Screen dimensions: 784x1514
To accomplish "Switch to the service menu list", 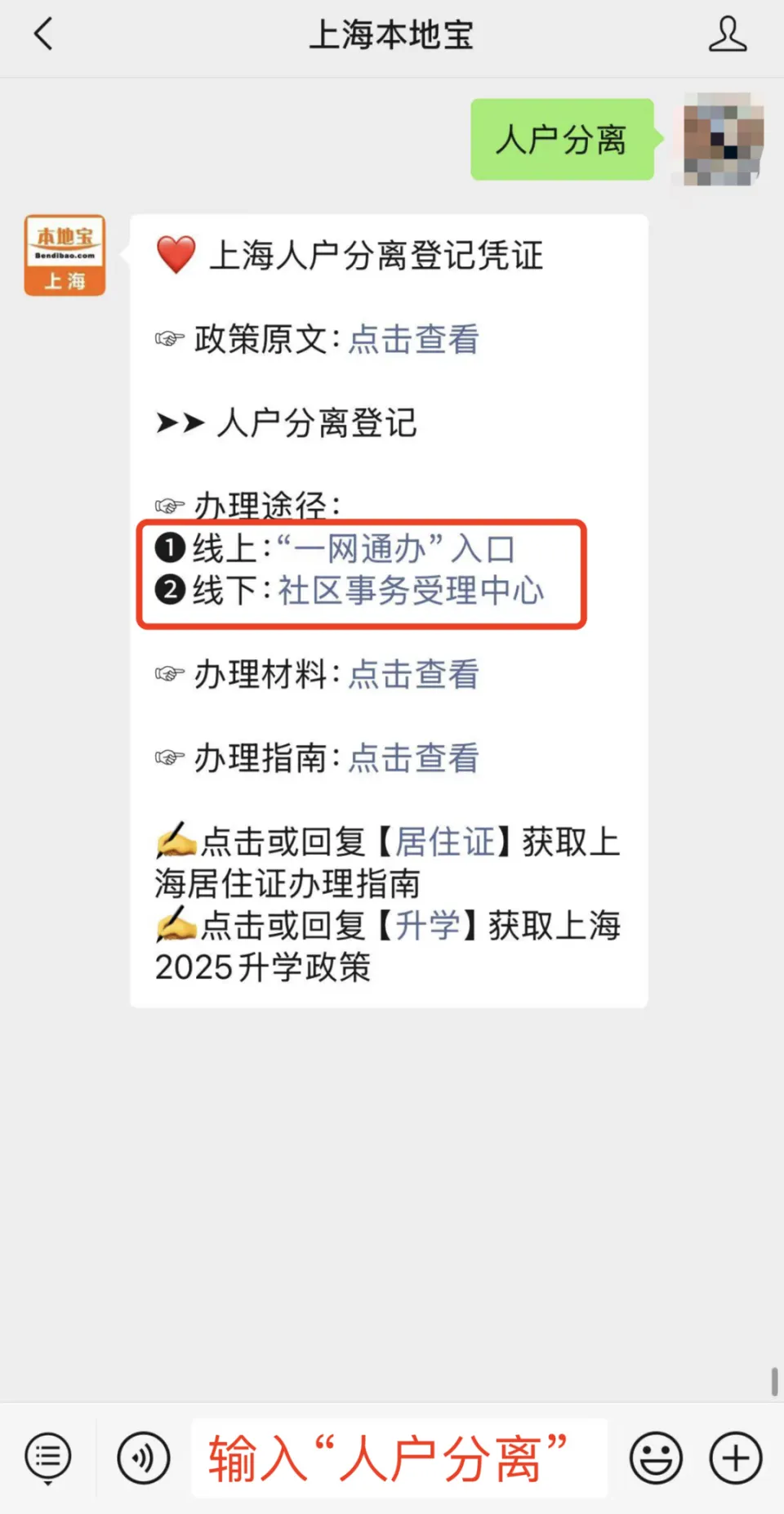I will (x=48, y=1458).
